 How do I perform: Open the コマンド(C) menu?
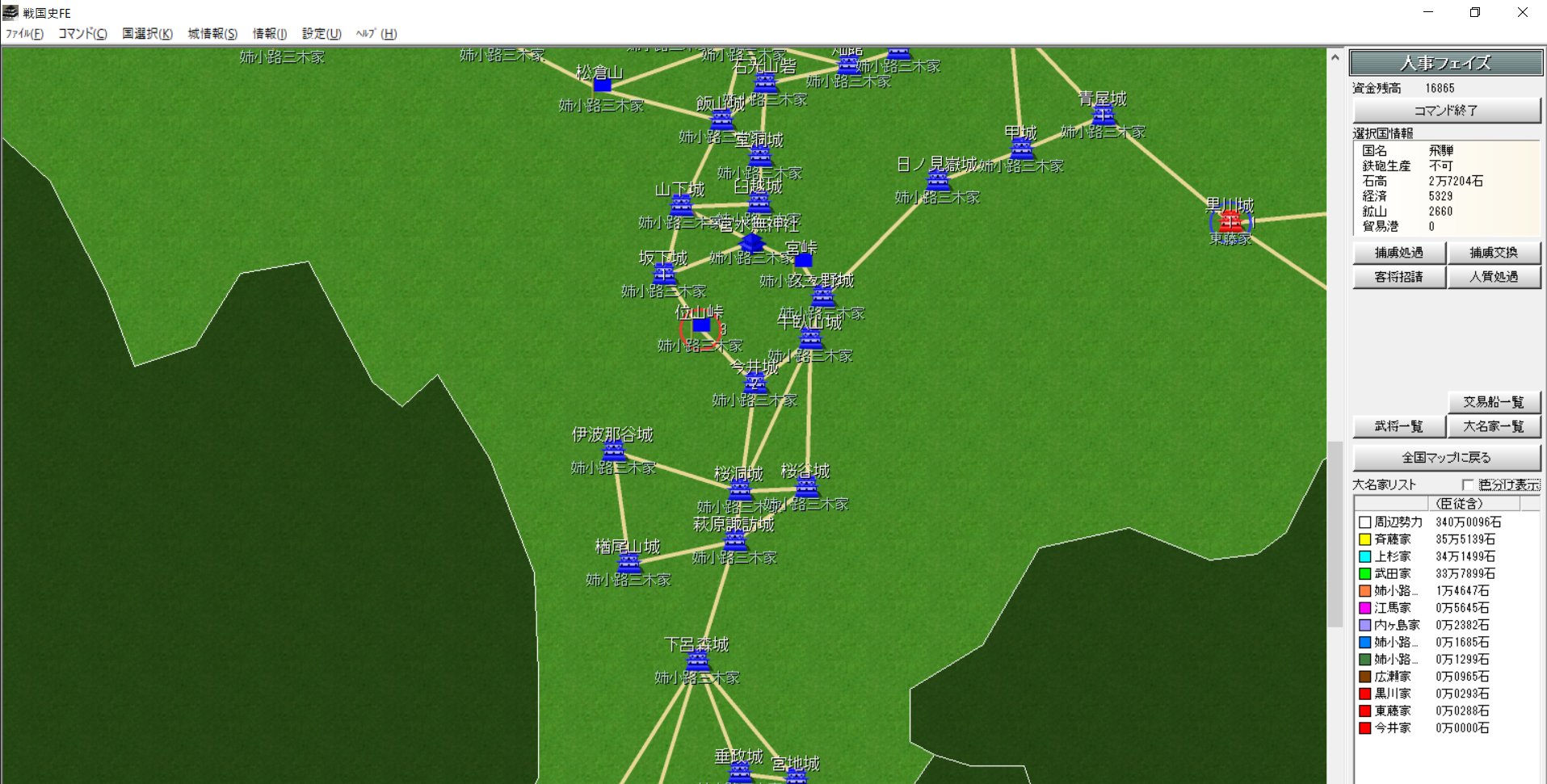82,33
